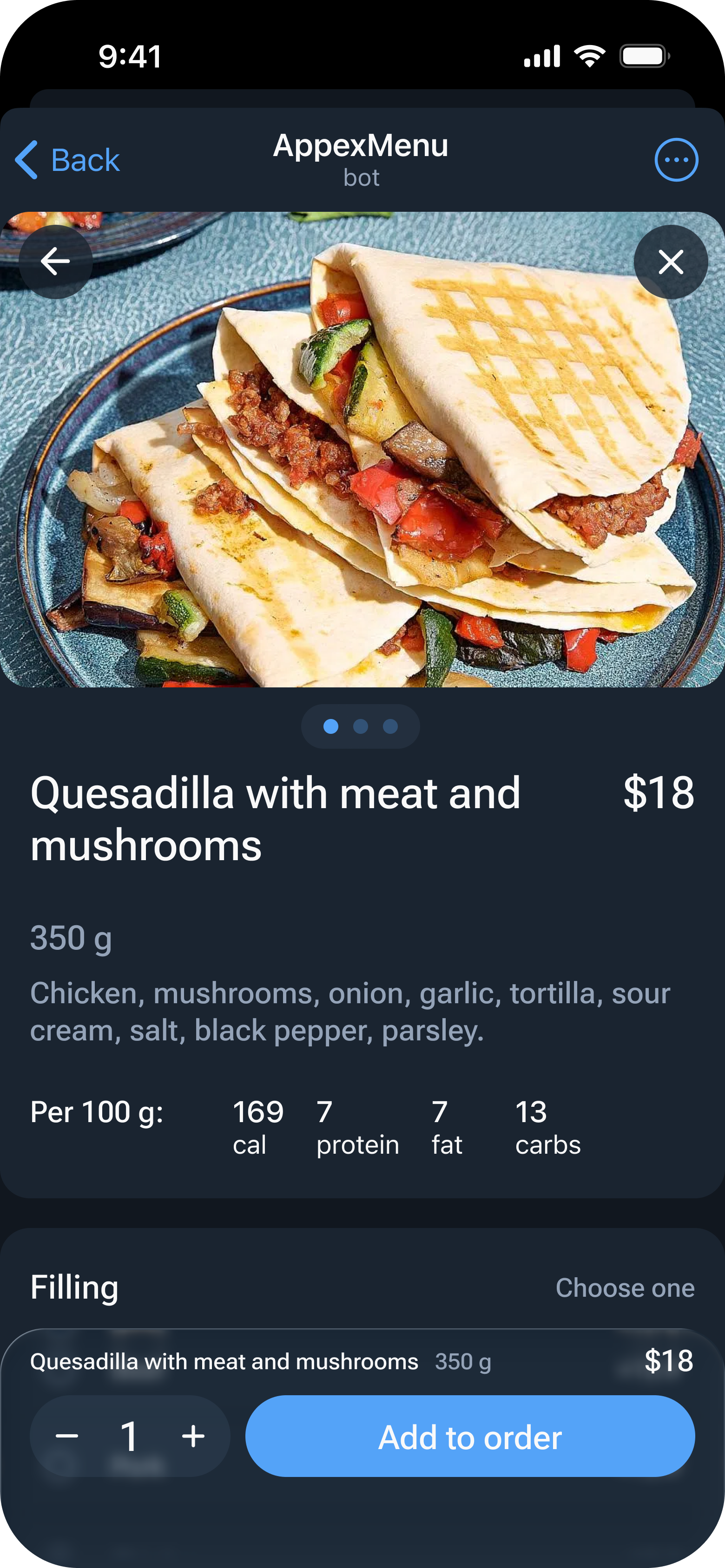Screen dimensions: 725x1568
Task: Increase quantity with the plus button
Action: (193, 1436)
